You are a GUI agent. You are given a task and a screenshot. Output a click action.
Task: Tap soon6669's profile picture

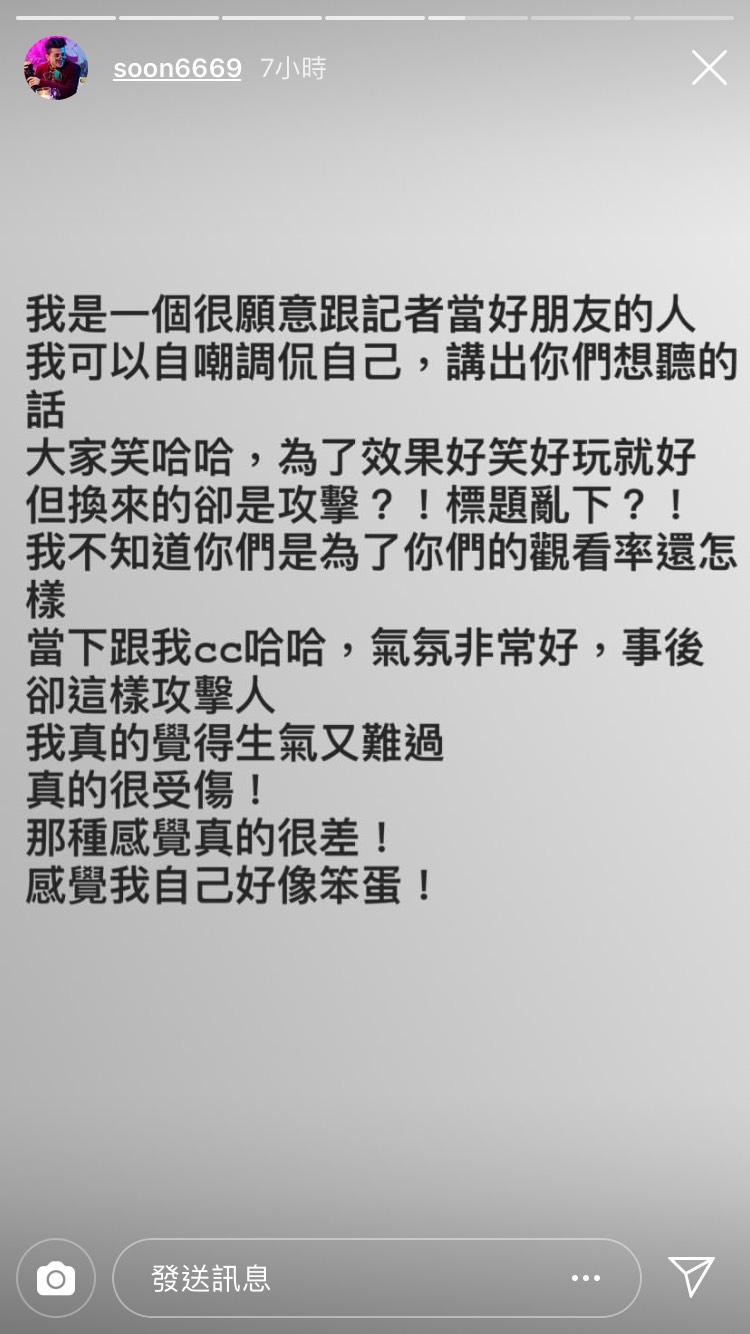[55, 68]
